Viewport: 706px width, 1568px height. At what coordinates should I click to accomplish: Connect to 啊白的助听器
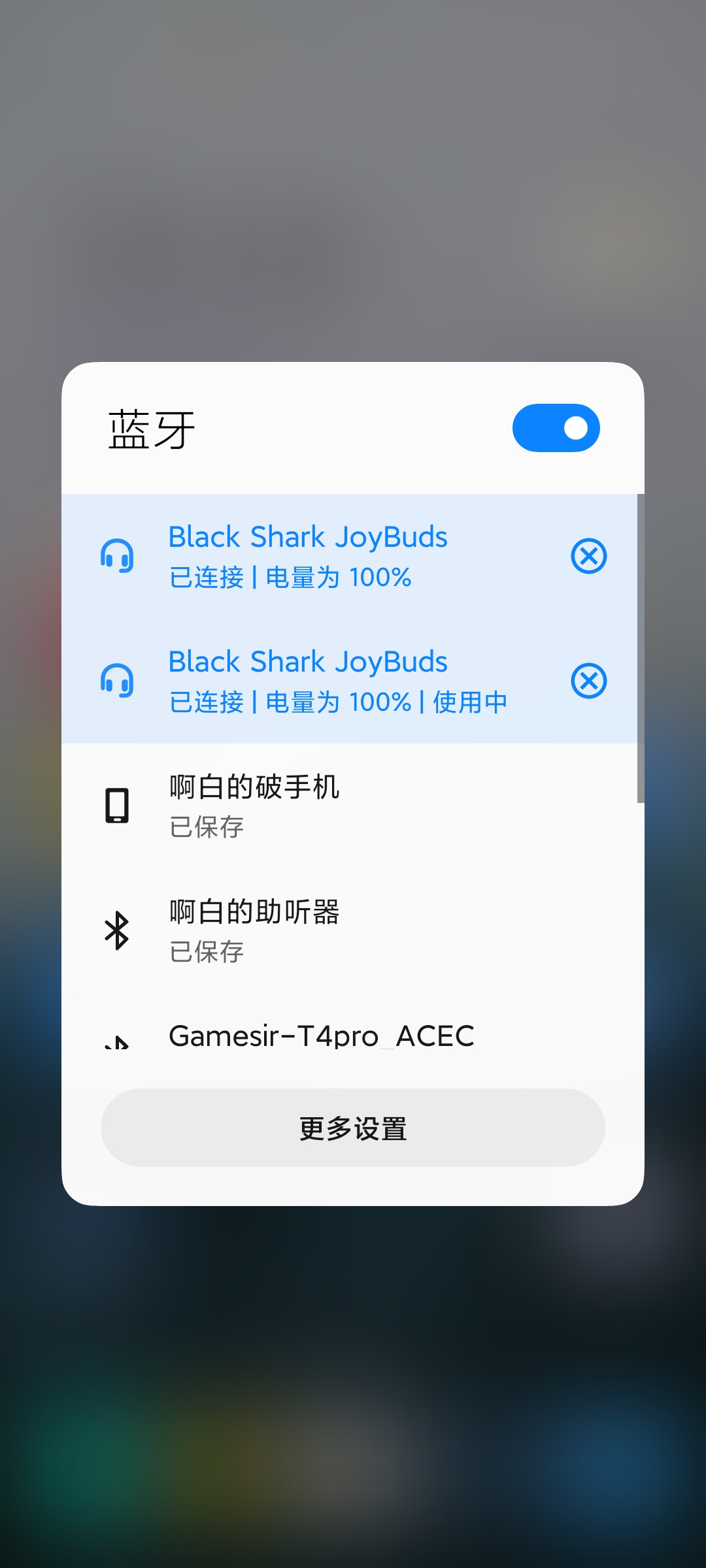pyautogui.click(x=349, y=930)
